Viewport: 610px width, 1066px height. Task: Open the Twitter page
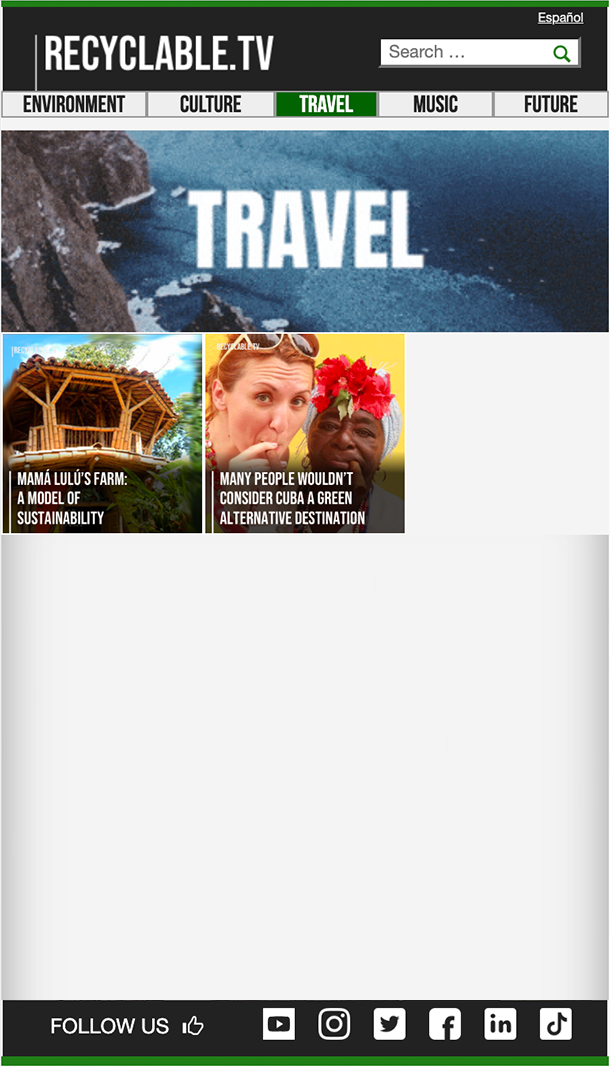pos(390,1024)
